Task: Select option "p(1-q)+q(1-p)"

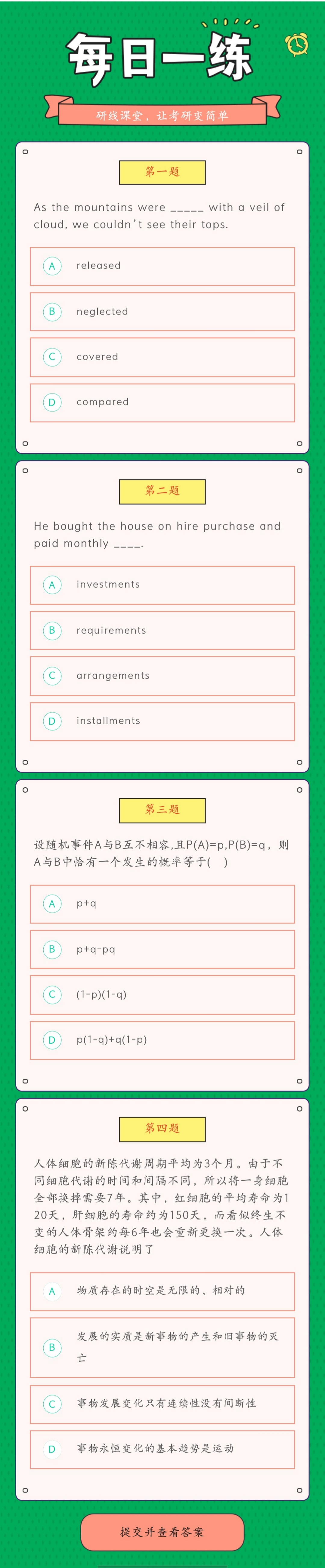Action: click(162, 1040)
